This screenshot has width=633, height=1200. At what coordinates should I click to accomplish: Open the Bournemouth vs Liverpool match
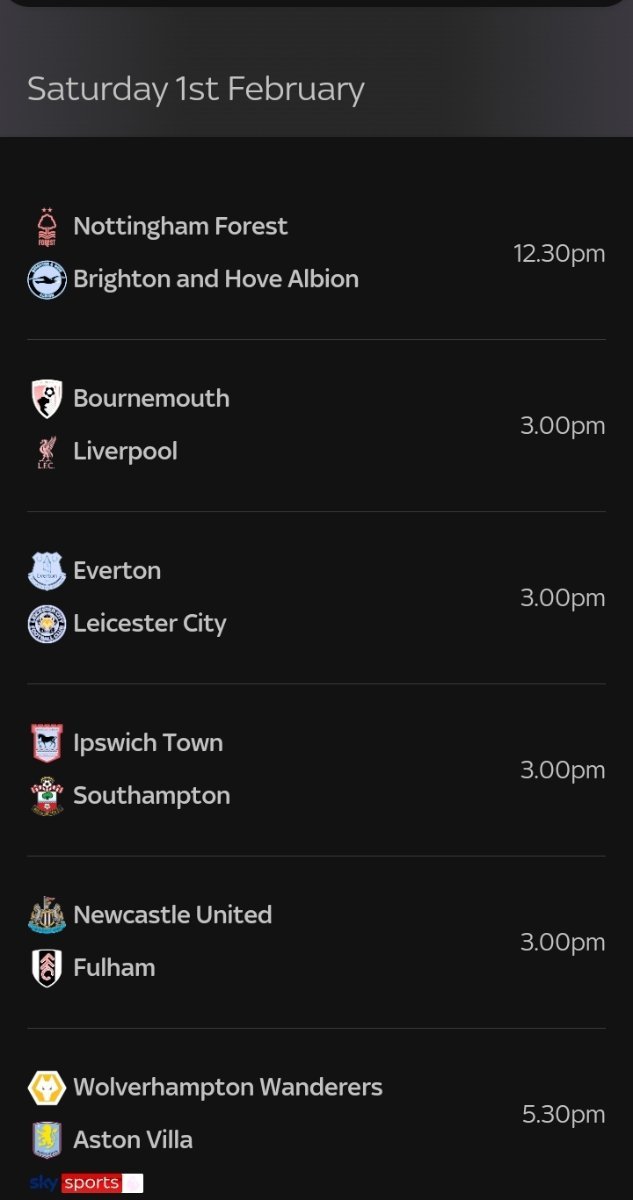pos(316,425)
